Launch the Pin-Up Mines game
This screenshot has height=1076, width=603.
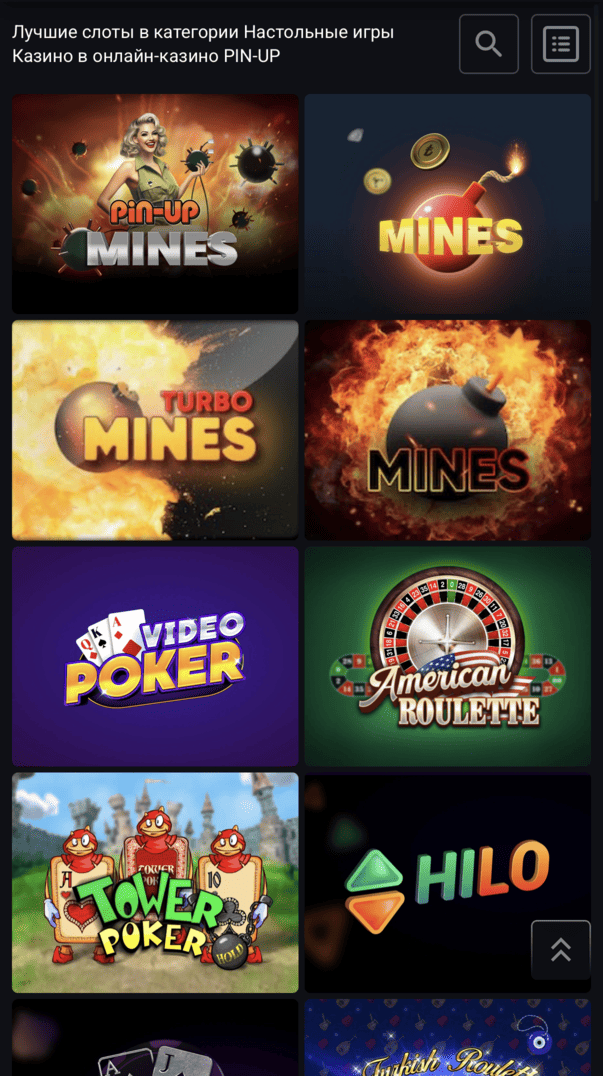click(155, 204)
